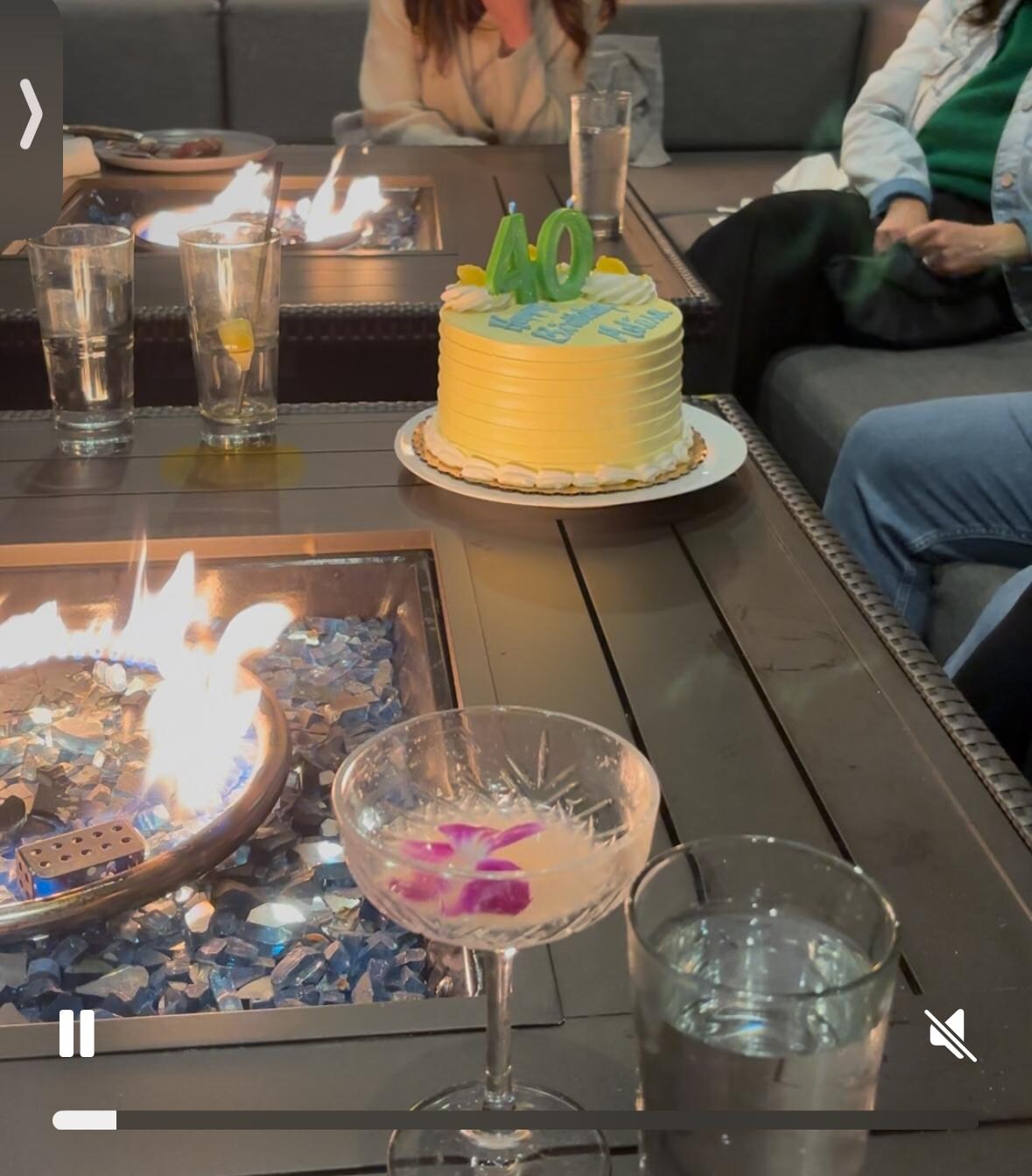Seek along the video progress bar
This screenshot has height=1176, width=1032.
coord(515,1120)
